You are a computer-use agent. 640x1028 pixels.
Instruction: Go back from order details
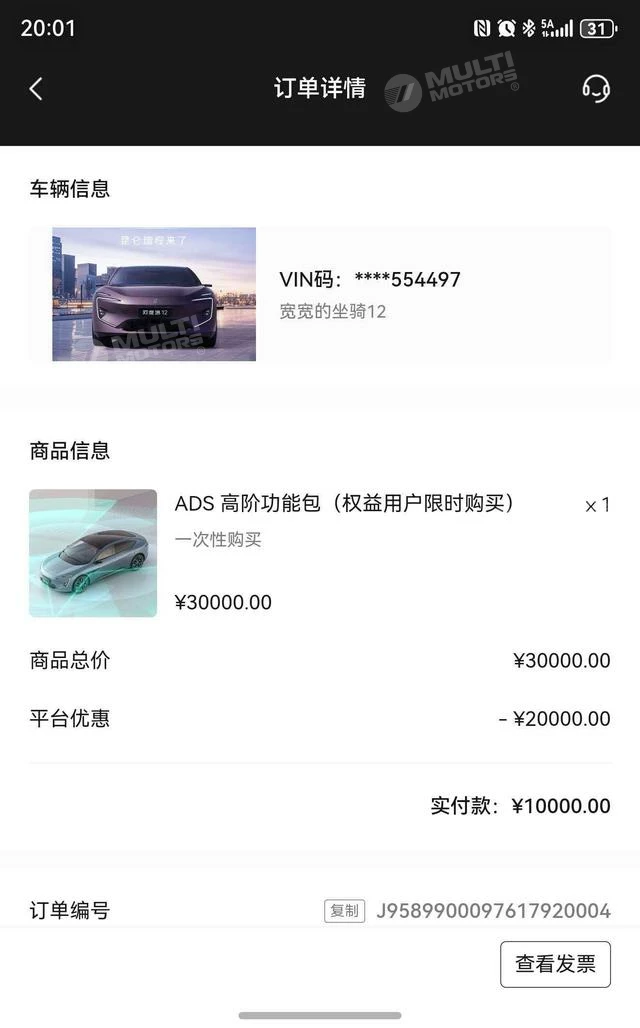click(36, 89)
